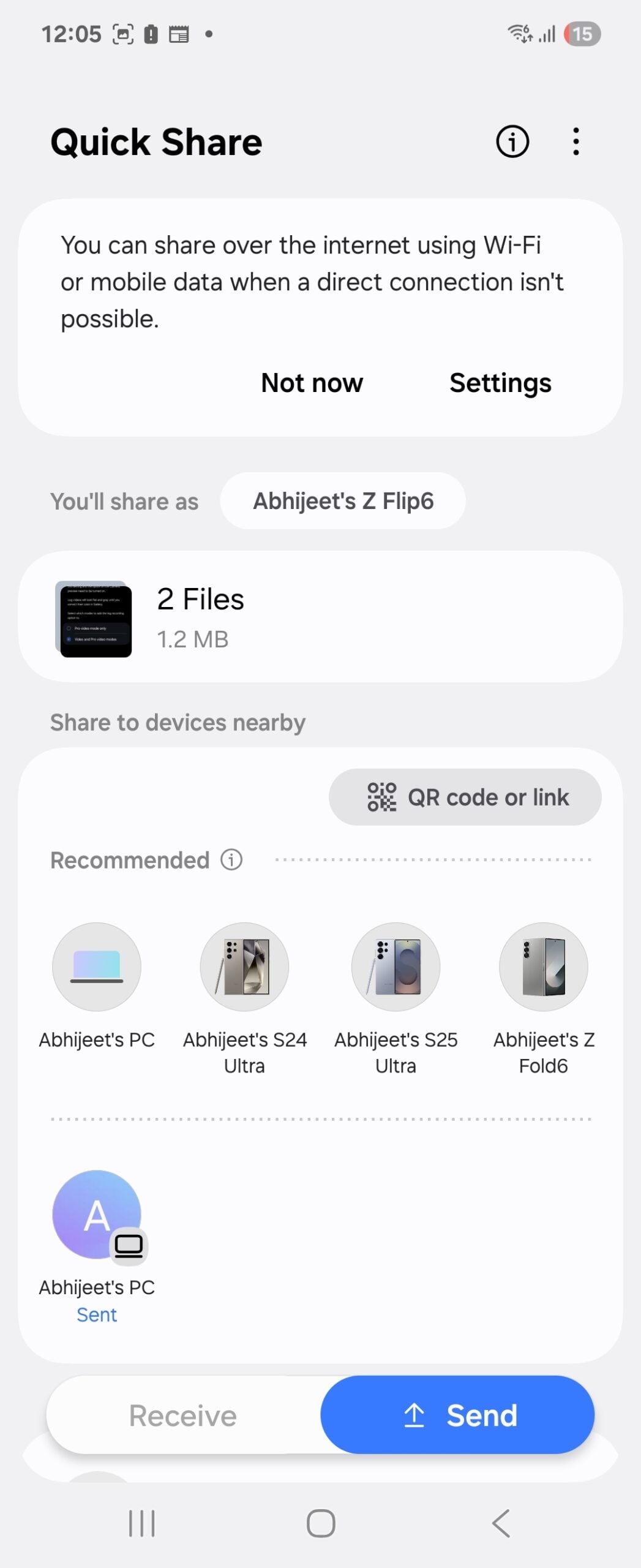Image resolution: width=641 pixels, height=1568 pixels.
Task: Show info about Recommended devices
Action: click(x=232, y=860)
